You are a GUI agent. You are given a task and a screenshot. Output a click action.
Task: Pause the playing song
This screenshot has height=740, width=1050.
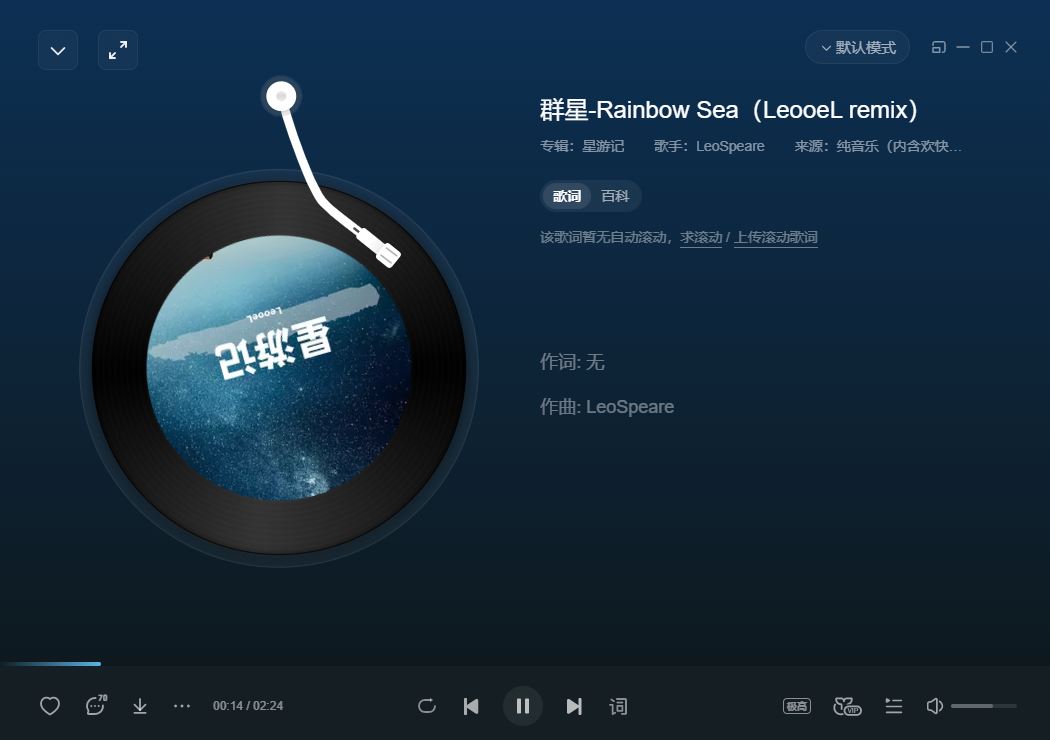(522, 706)
